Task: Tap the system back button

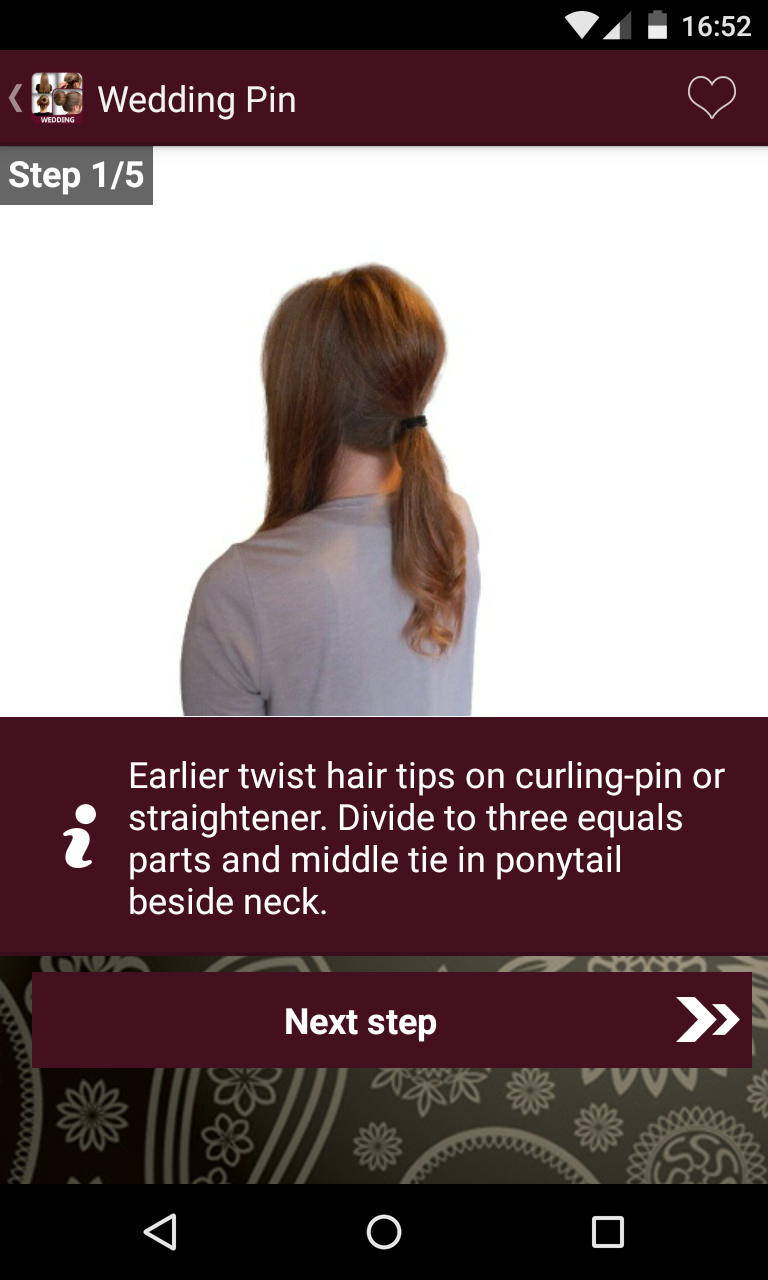Action: 160,1232
